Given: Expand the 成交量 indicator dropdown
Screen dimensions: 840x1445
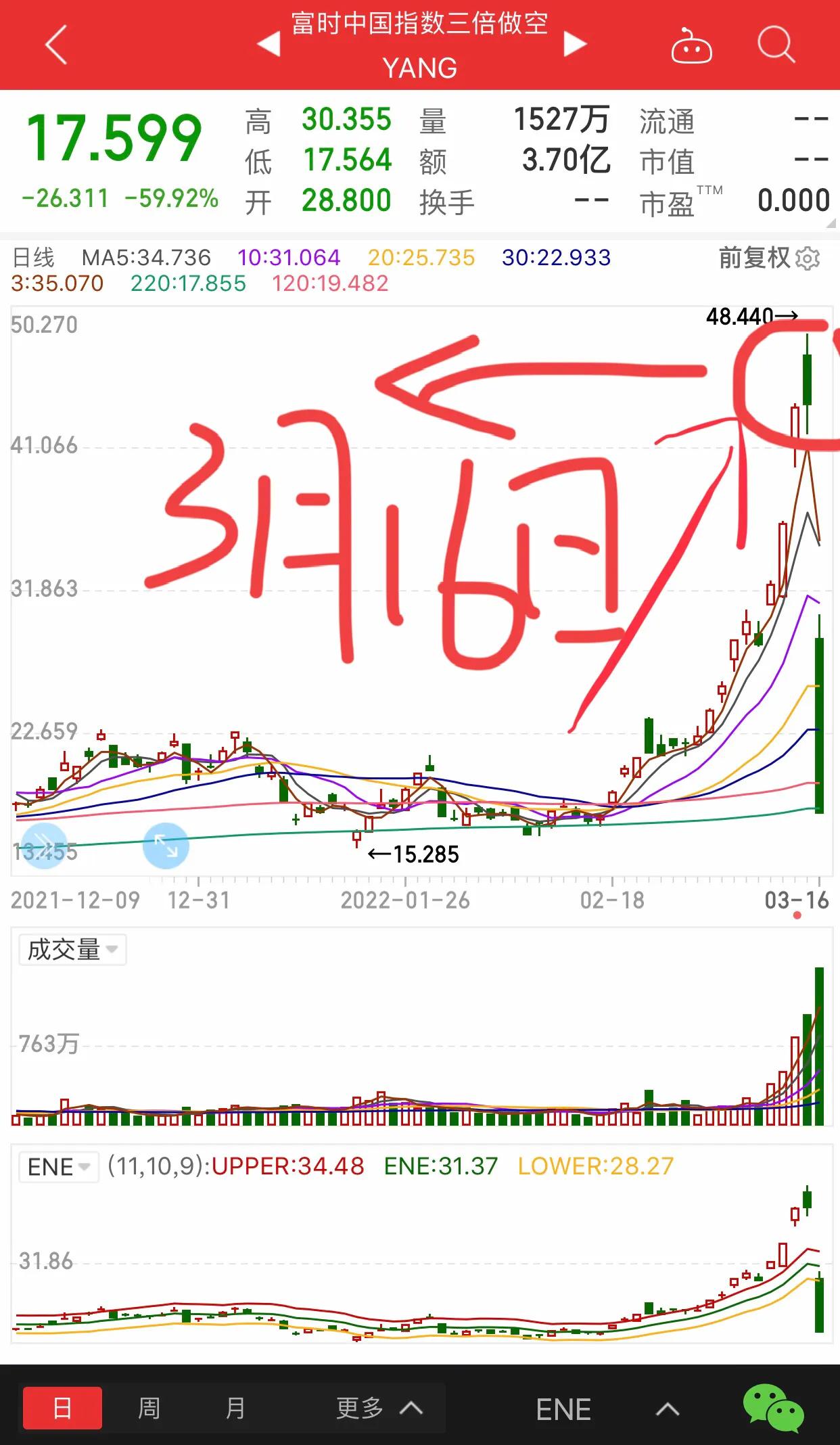Looking at the screenshot, I should coord(72,950).
